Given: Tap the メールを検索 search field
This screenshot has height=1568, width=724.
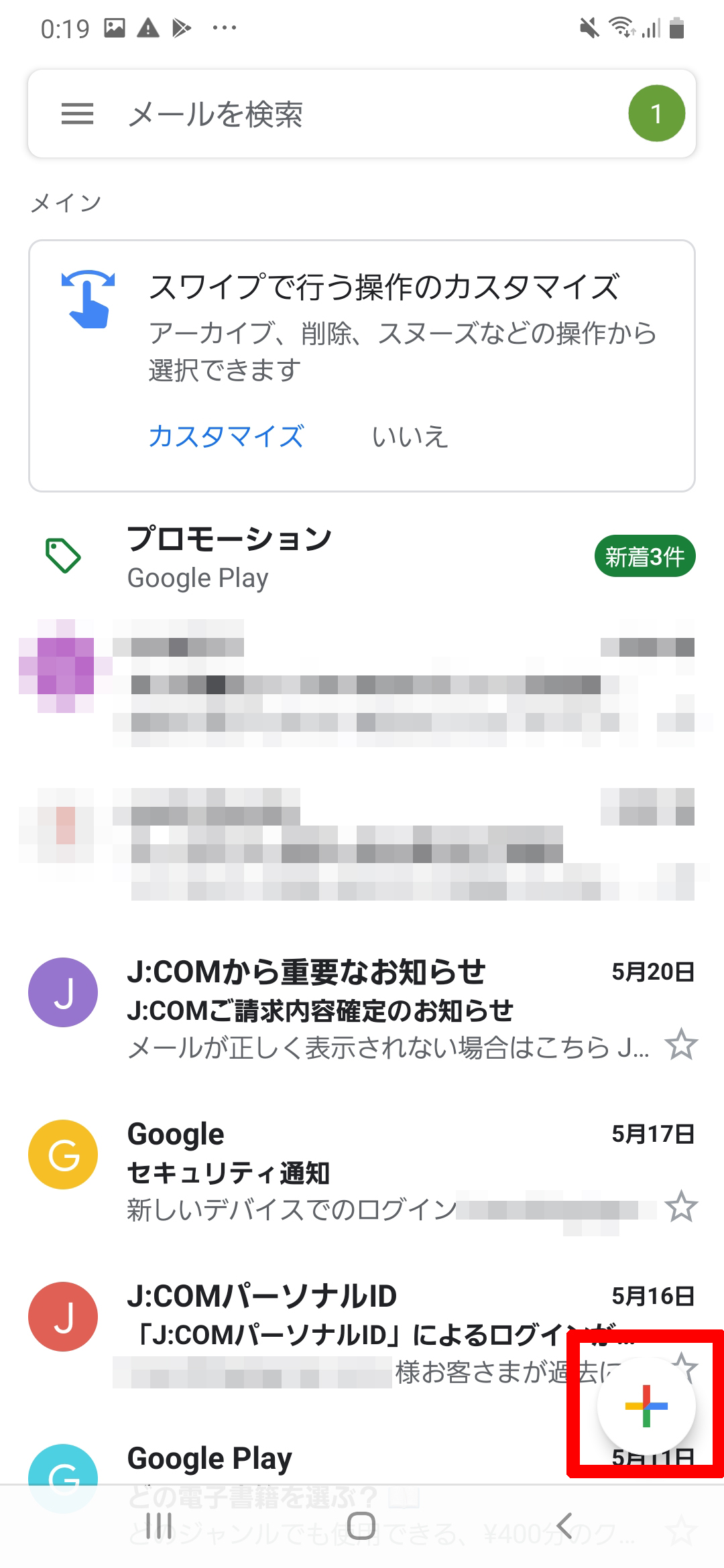Looking at the screenshot, I should pyautogui.click(x=362, y=114).
